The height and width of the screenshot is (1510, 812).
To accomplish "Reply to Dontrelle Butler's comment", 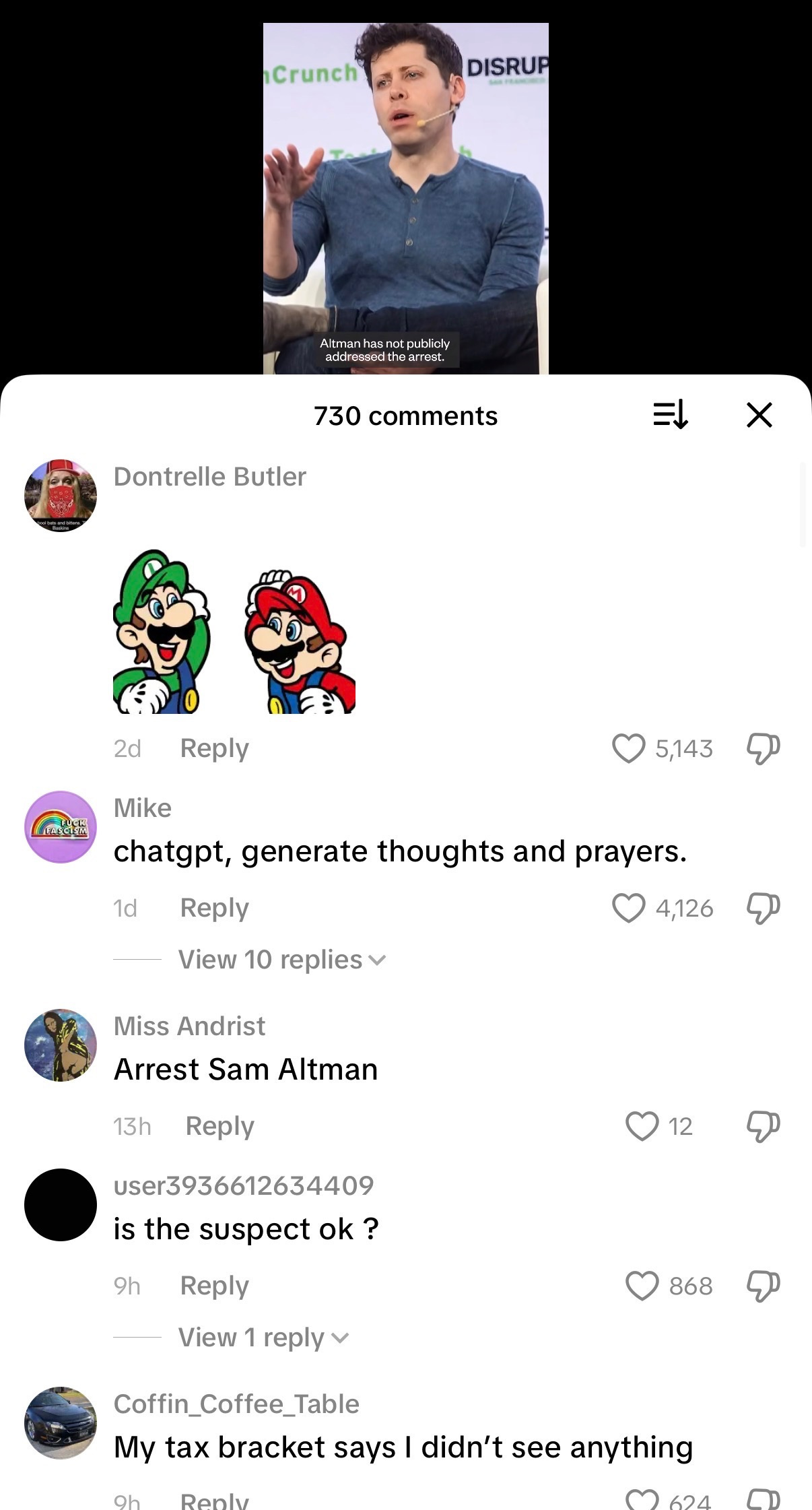I will [214, 748].
